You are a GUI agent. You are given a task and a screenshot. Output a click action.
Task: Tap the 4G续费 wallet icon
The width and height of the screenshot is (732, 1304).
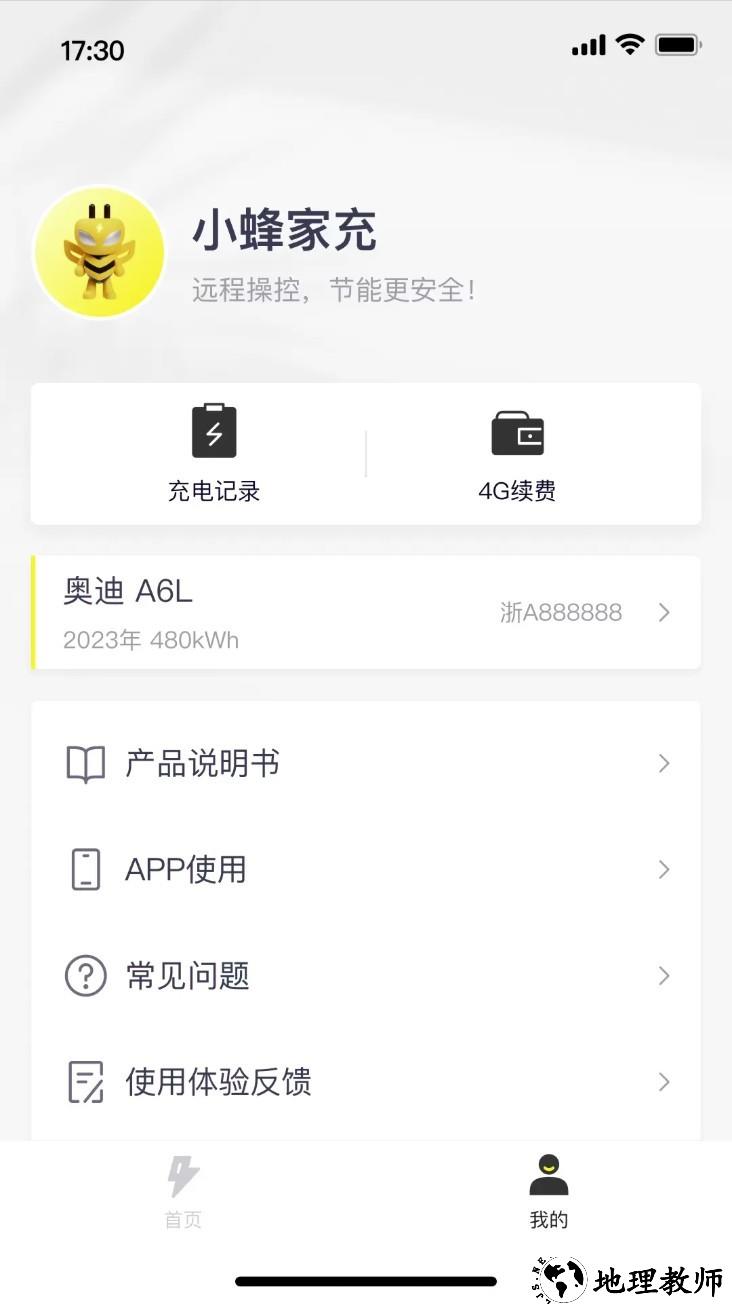point(516,430)
